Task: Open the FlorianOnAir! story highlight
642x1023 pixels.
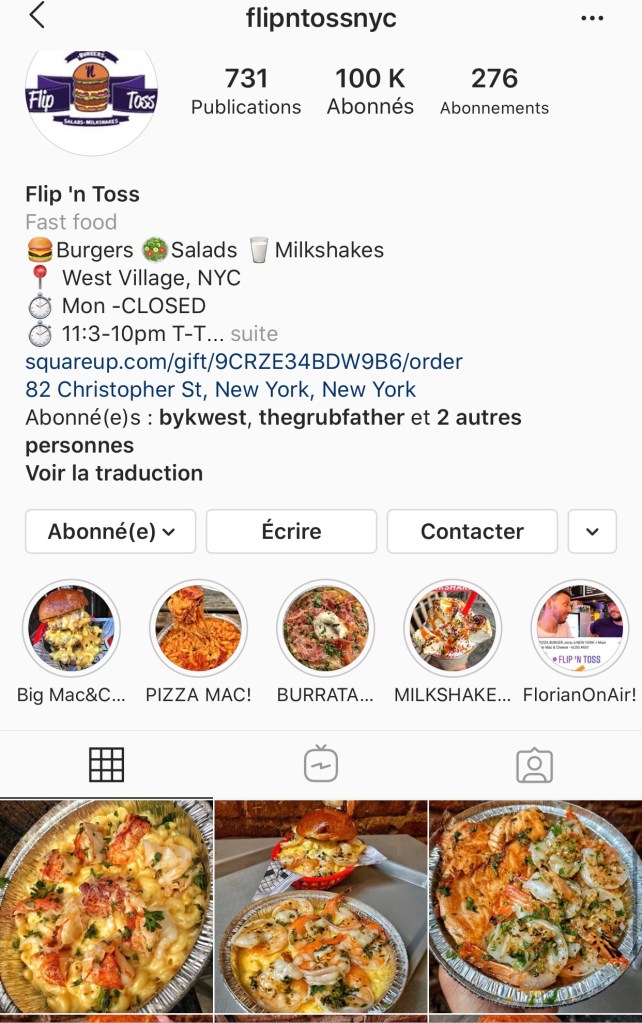Action: pyautogui.click(x=579, y=629)
